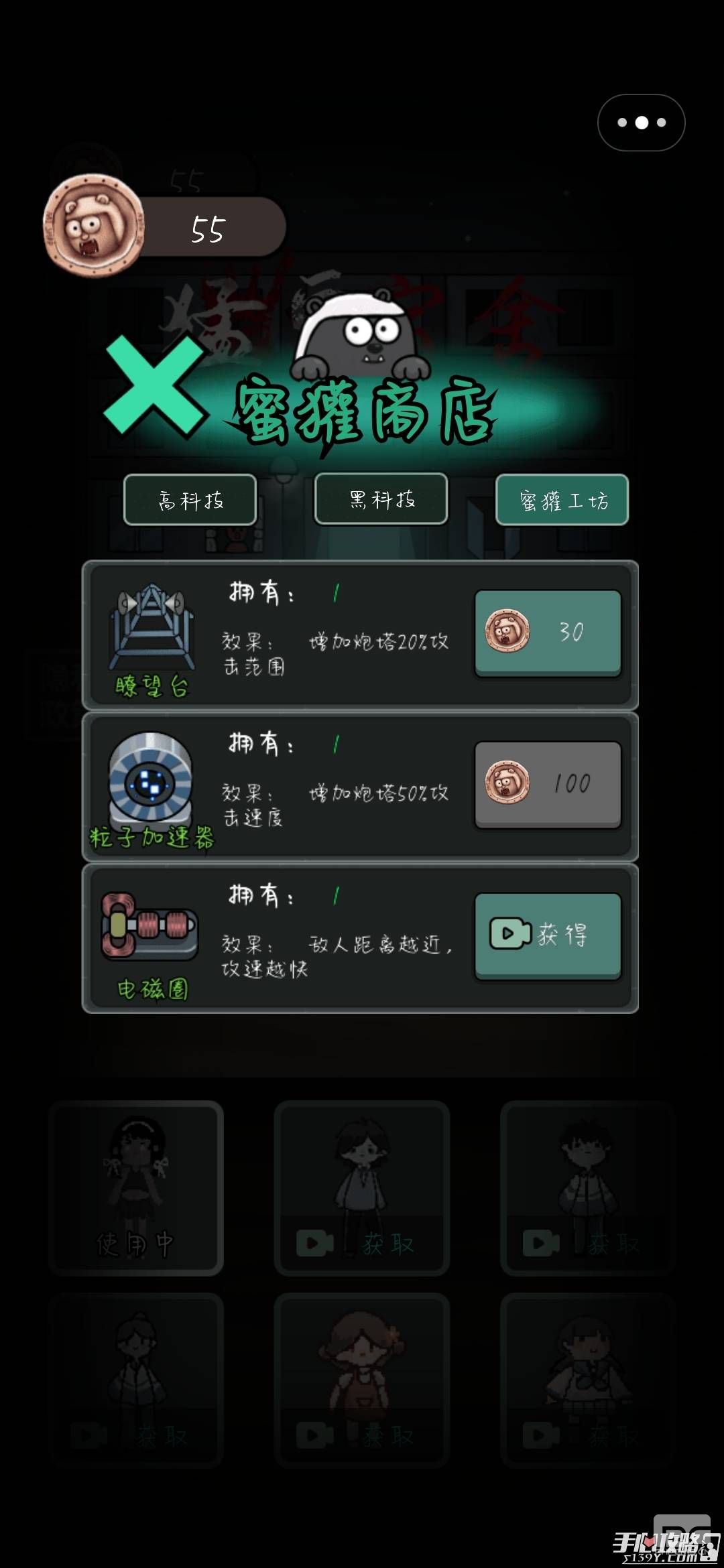Watch video to get 电磁圈
Image resolution: width=724 pixels, height=1568 pixels.
pos(548,935)
